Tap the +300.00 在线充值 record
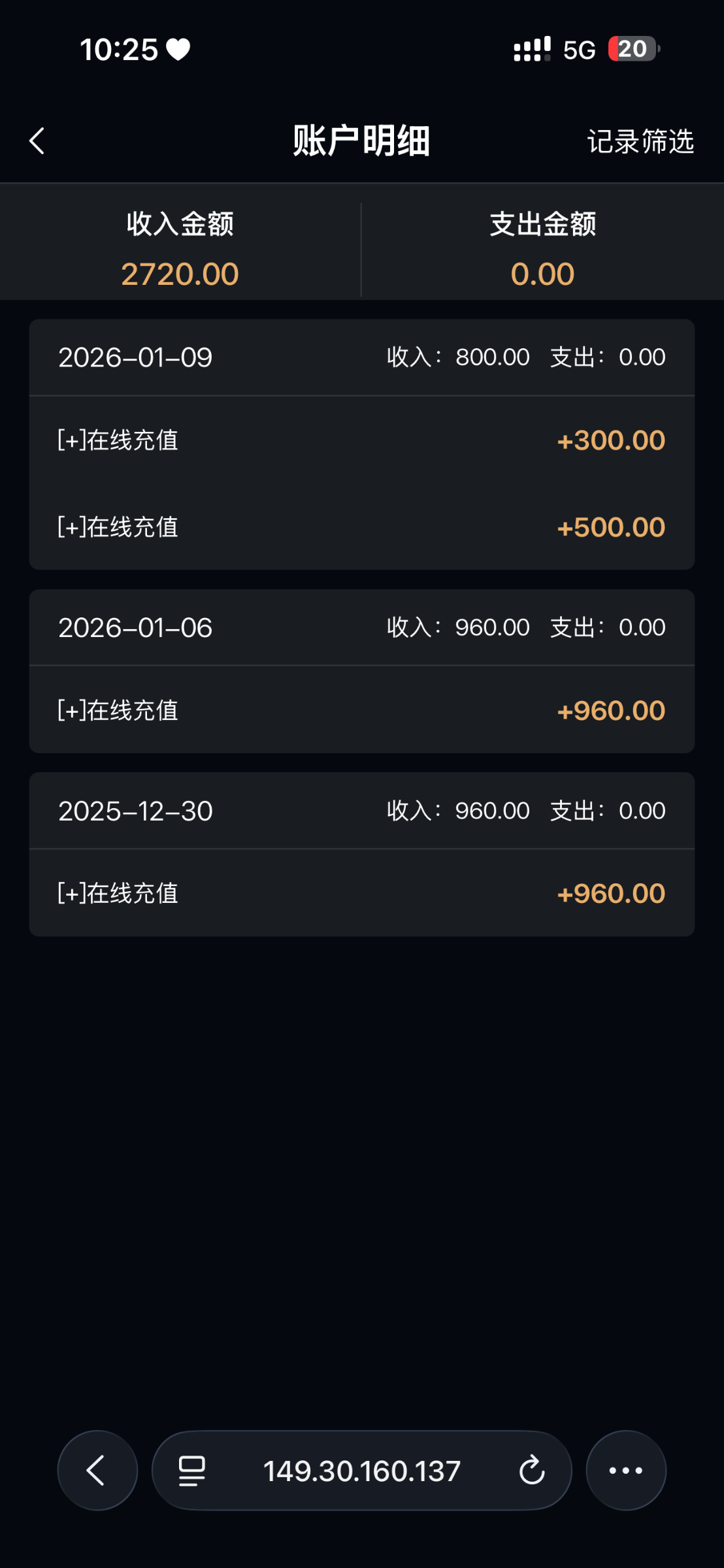This screenshot has width=724, height=1568. (361, 440)
